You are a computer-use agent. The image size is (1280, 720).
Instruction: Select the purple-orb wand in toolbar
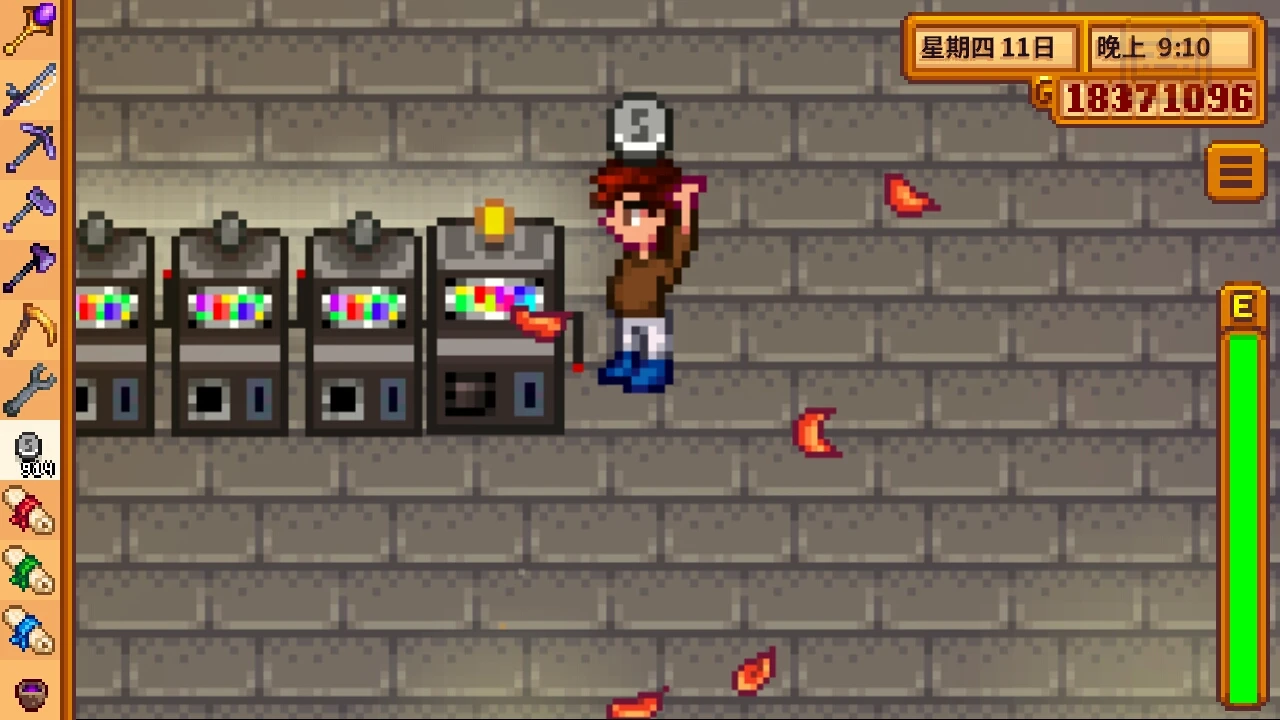click(x=30, y=28)
